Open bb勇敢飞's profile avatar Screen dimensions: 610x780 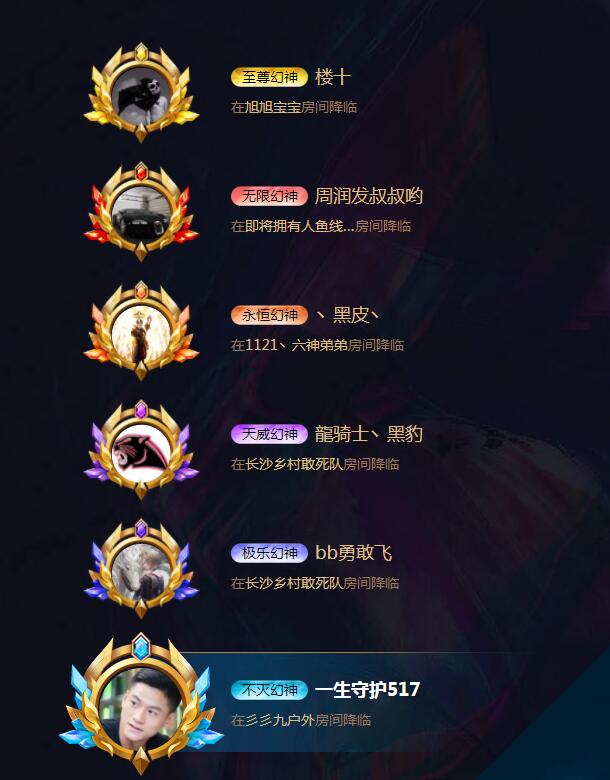141,569
